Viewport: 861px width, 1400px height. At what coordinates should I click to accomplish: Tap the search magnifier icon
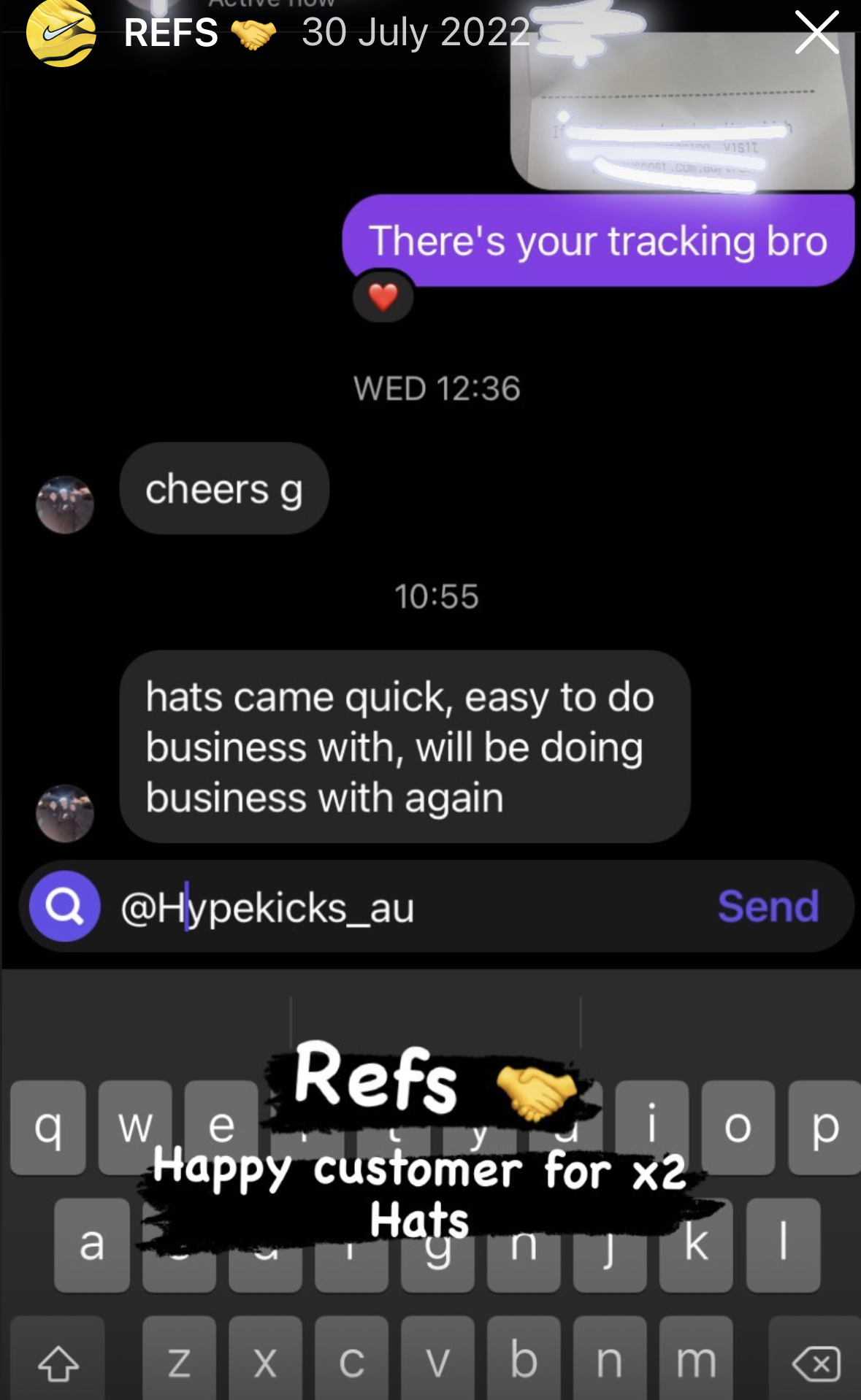(65, 907)
